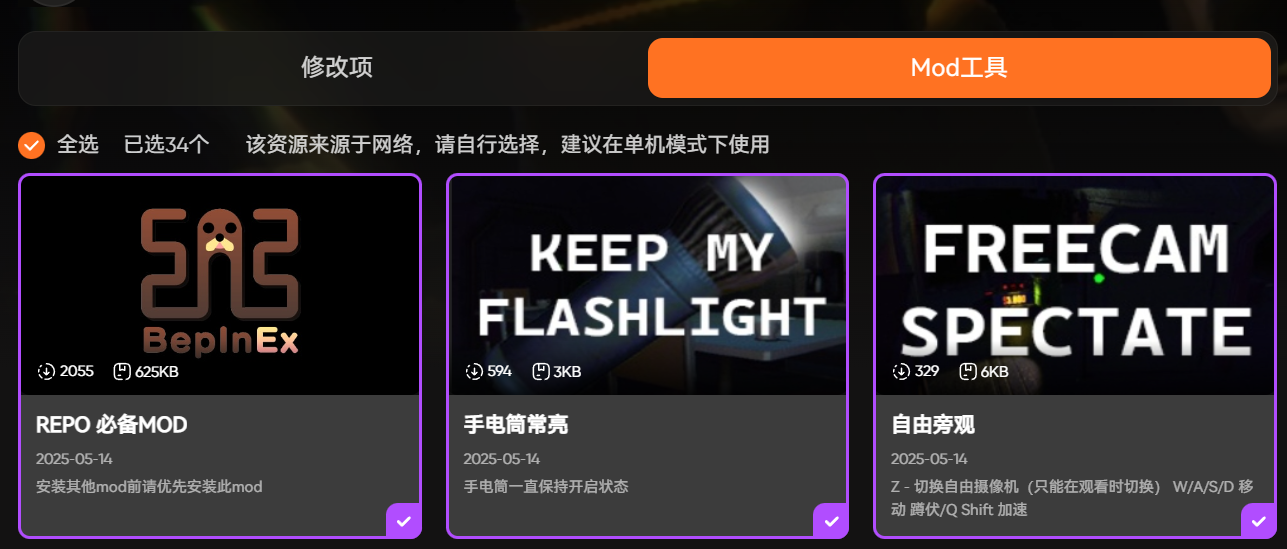This screenshot has width=1287, height=549.
Task: Switch to the Mod工具 tab
Action: pyautogui.click(x=958, y=68)
